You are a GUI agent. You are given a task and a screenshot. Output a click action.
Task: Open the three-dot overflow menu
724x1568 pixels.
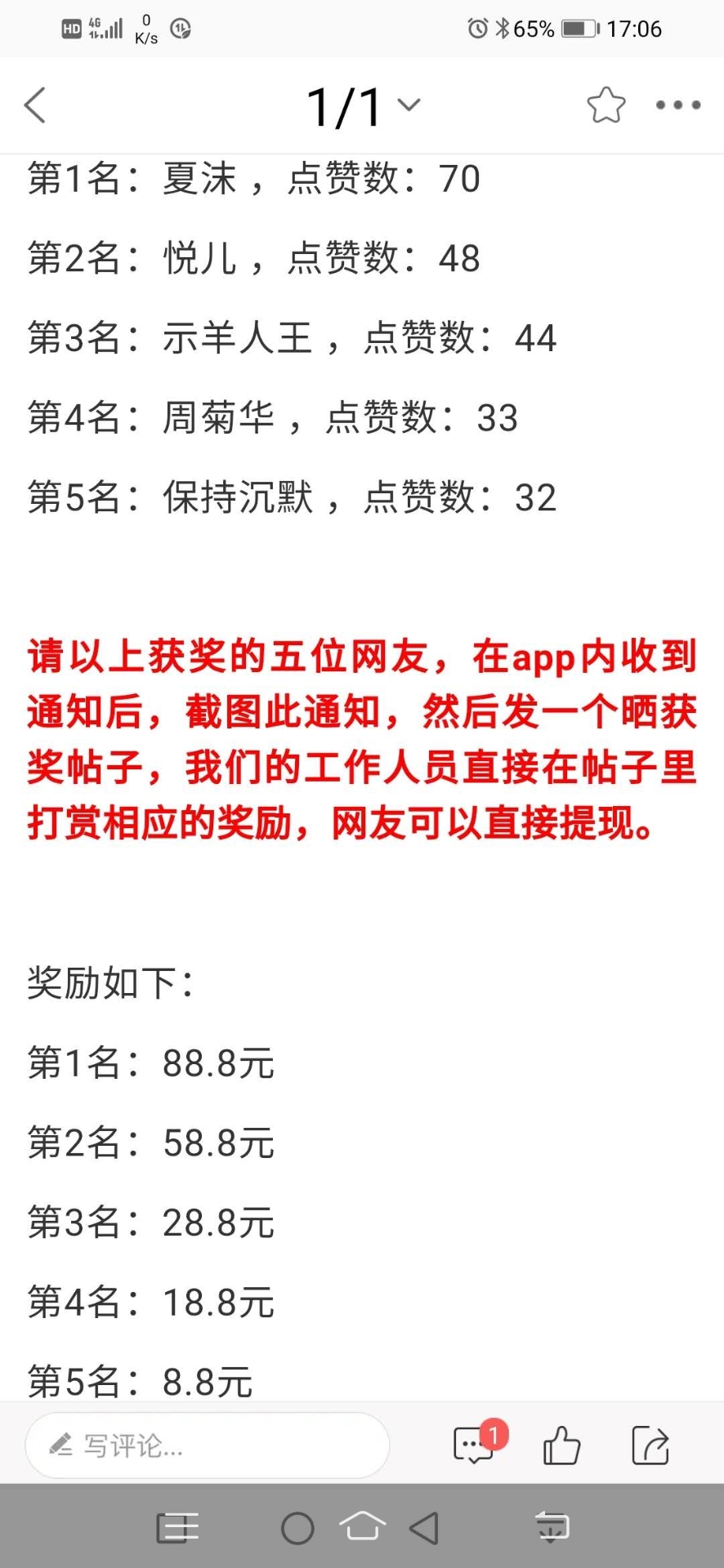tap(678, 105)
